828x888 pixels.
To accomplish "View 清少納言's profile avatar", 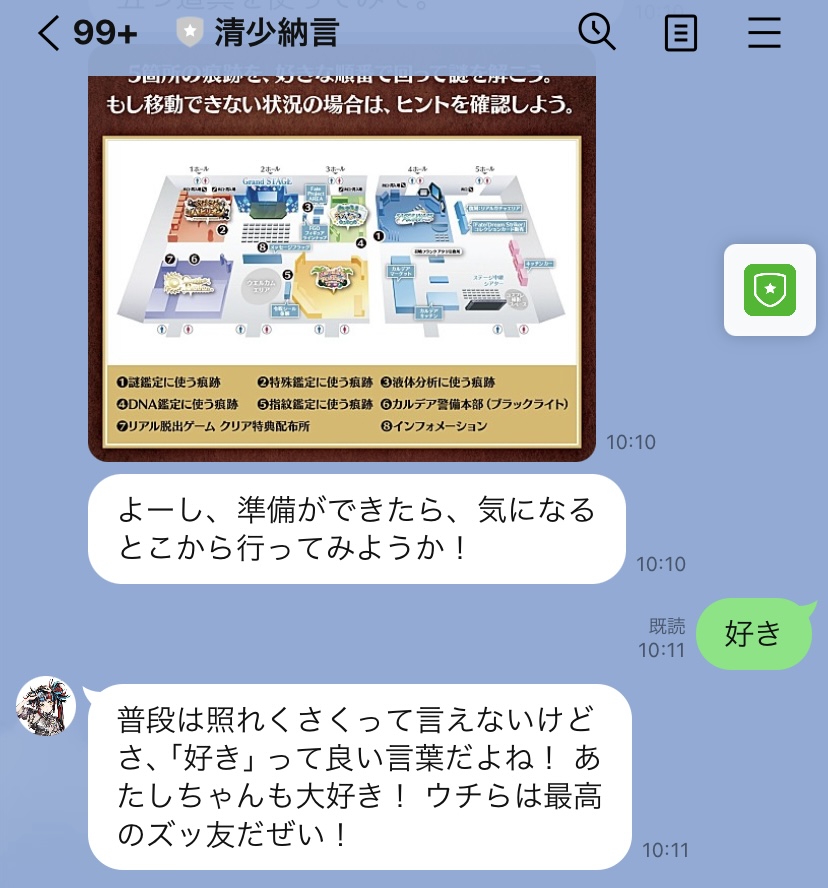I will click(x=46, y=706).
